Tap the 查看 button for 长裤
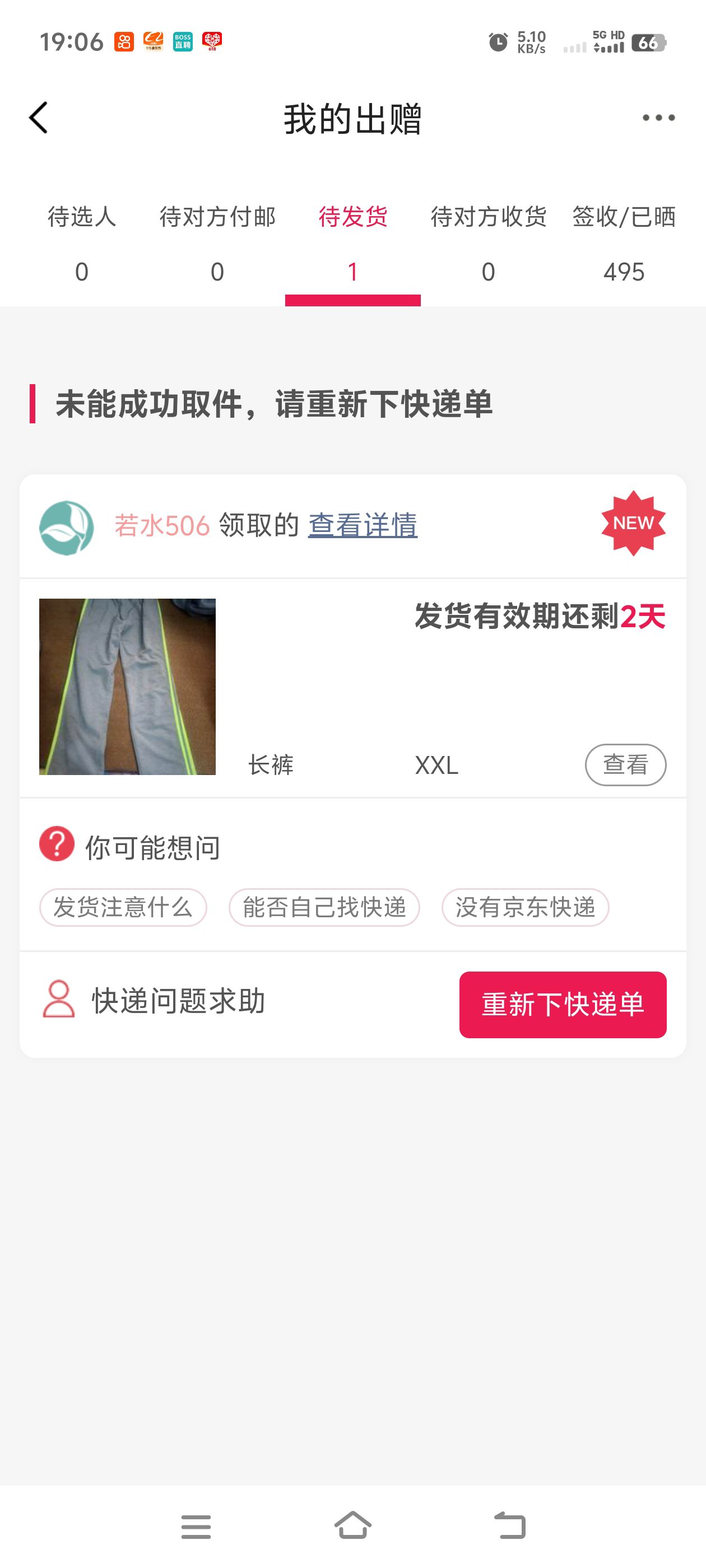706x1568 pixels. click(625, 764)
